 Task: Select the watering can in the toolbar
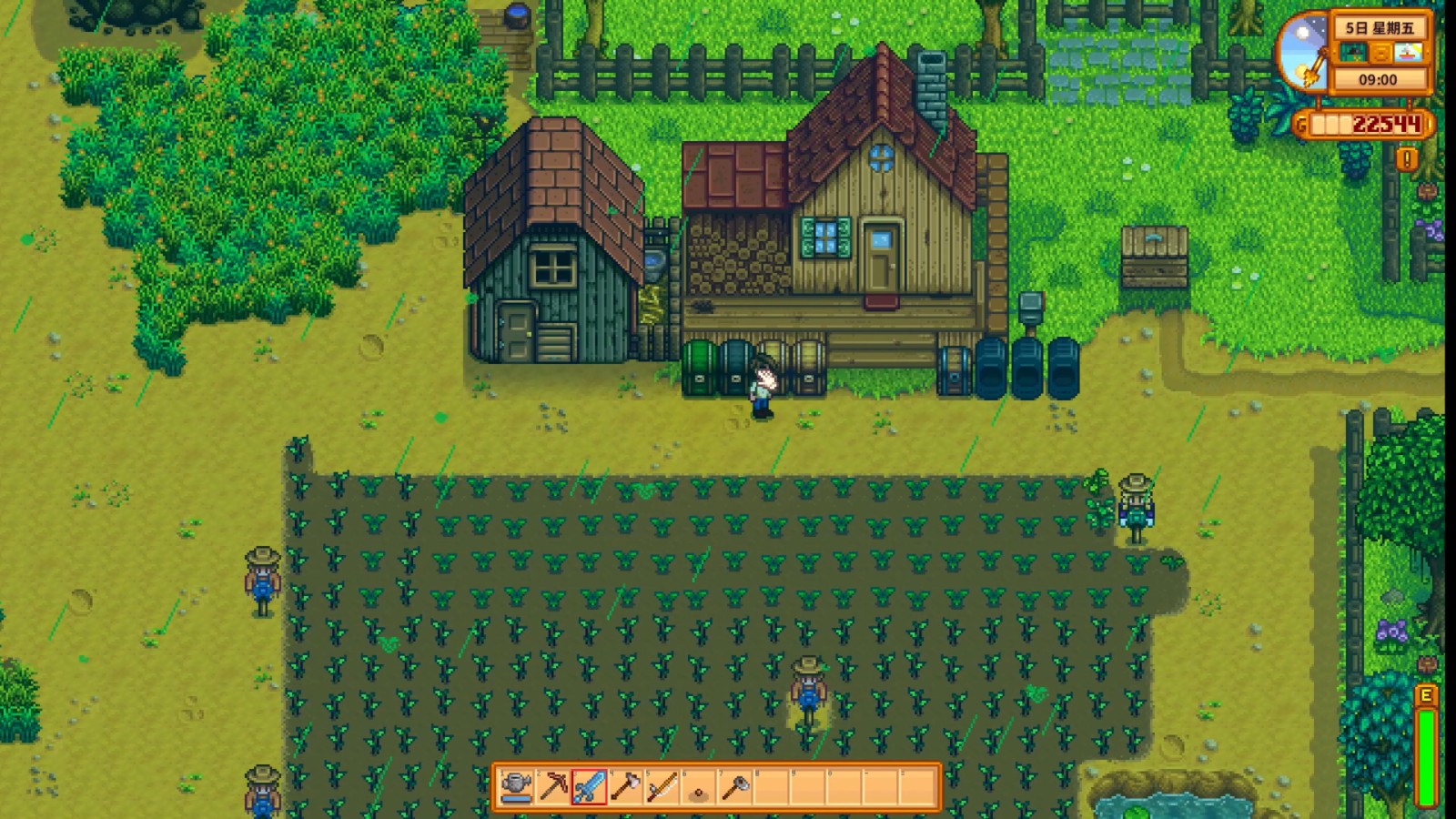pos(516,786)
